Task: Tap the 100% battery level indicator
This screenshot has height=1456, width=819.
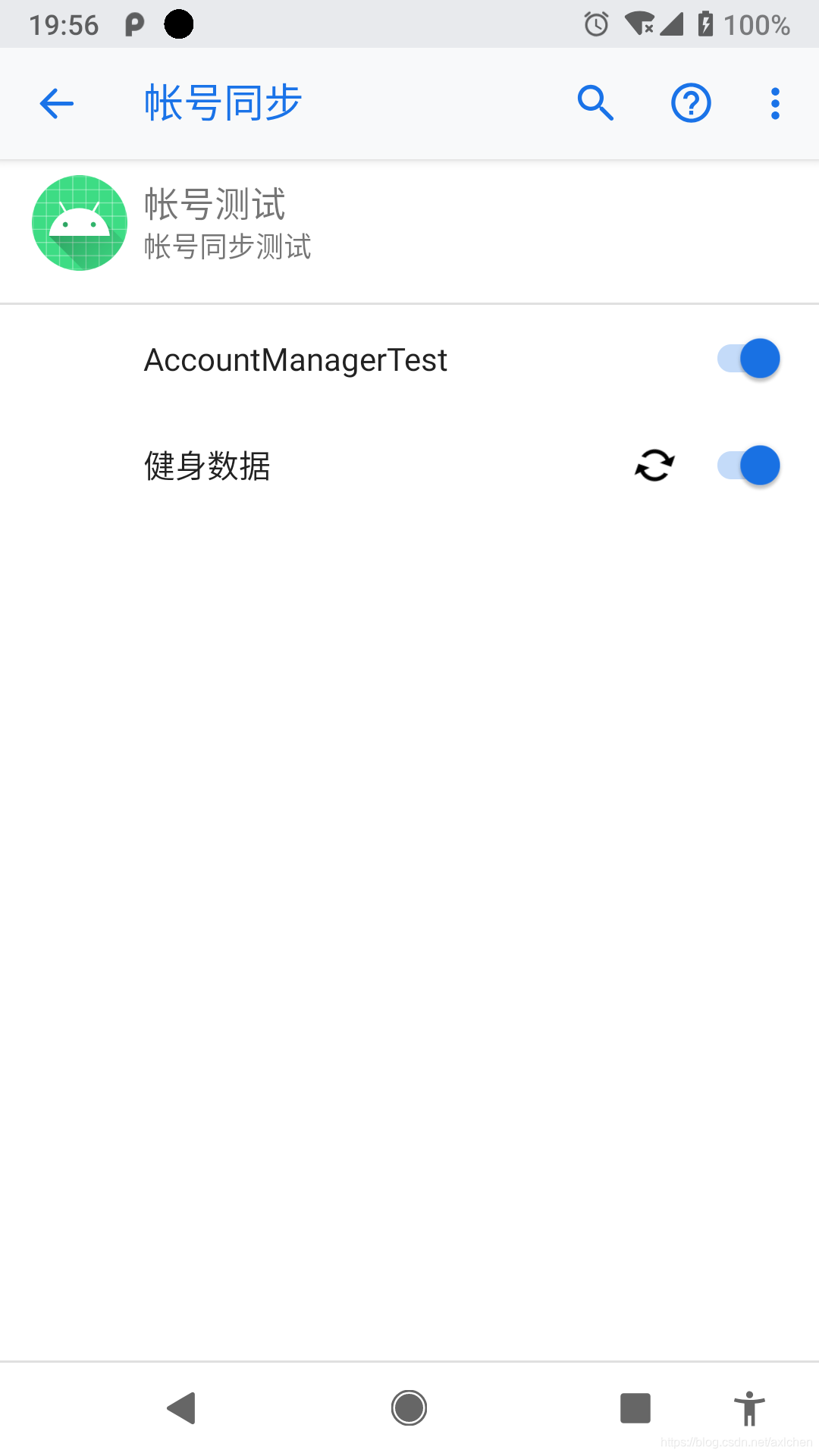Action: pos(755,24)
